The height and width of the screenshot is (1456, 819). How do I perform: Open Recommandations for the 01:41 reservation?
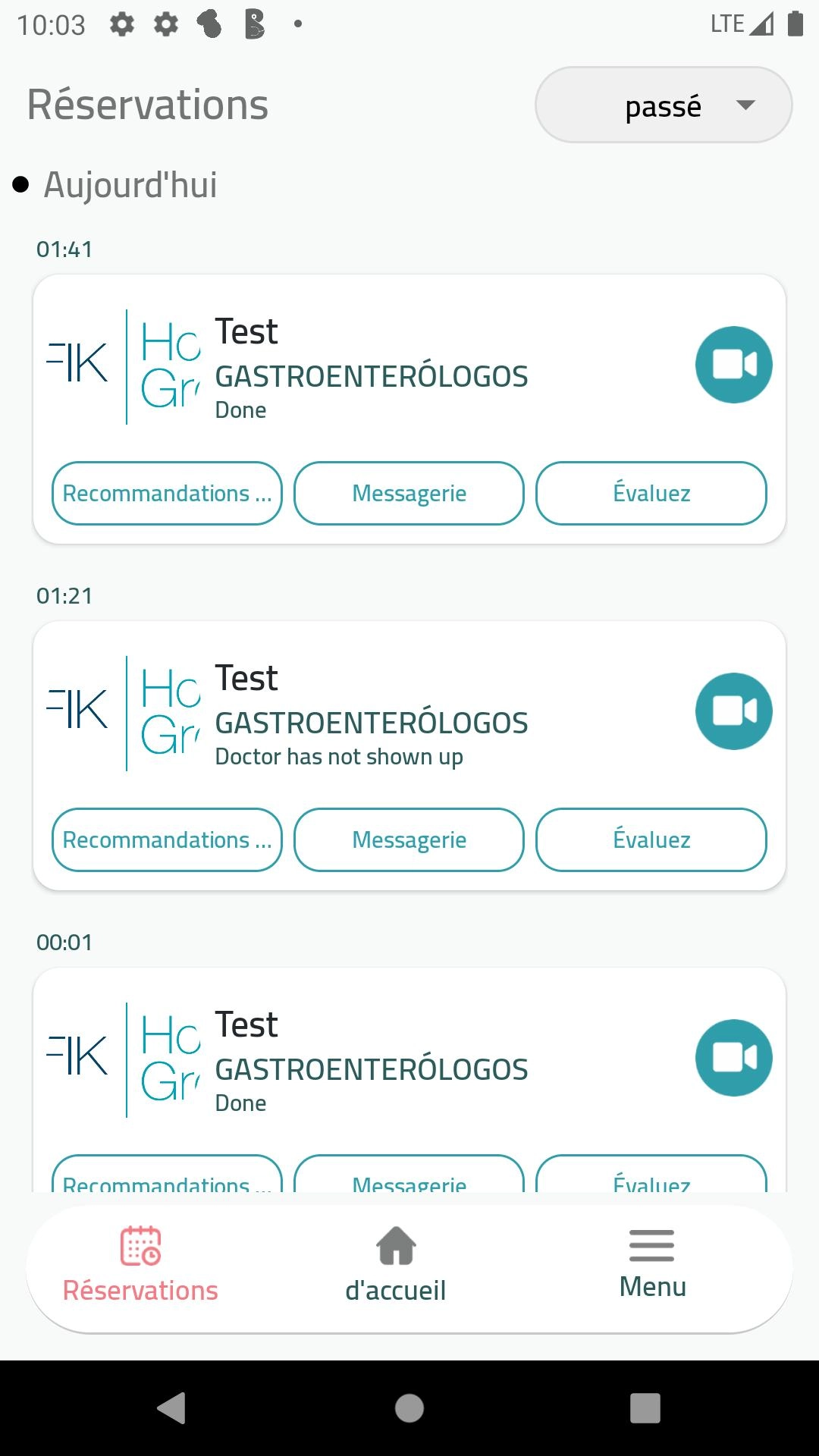pos(167,494)
